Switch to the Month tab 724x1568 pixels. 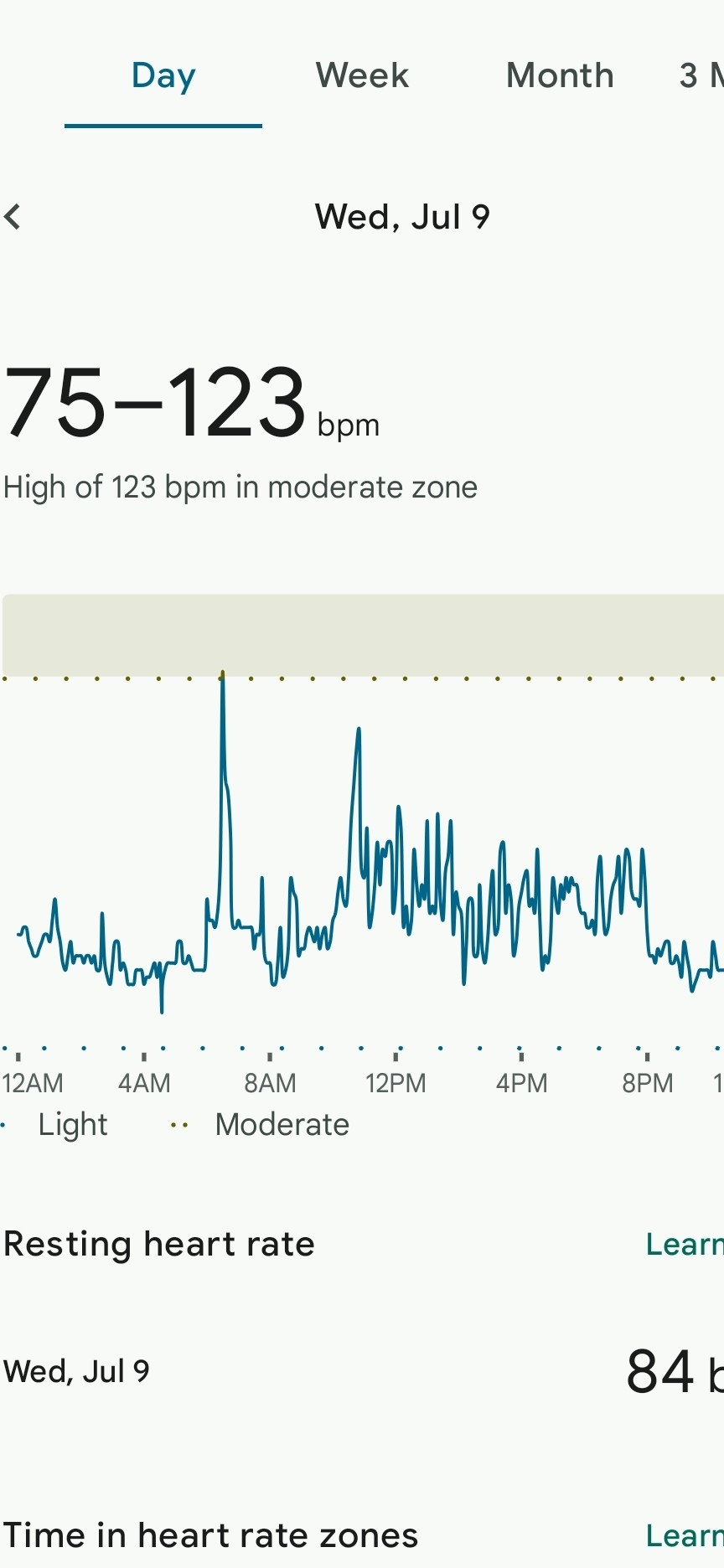(x=560, y=76)
